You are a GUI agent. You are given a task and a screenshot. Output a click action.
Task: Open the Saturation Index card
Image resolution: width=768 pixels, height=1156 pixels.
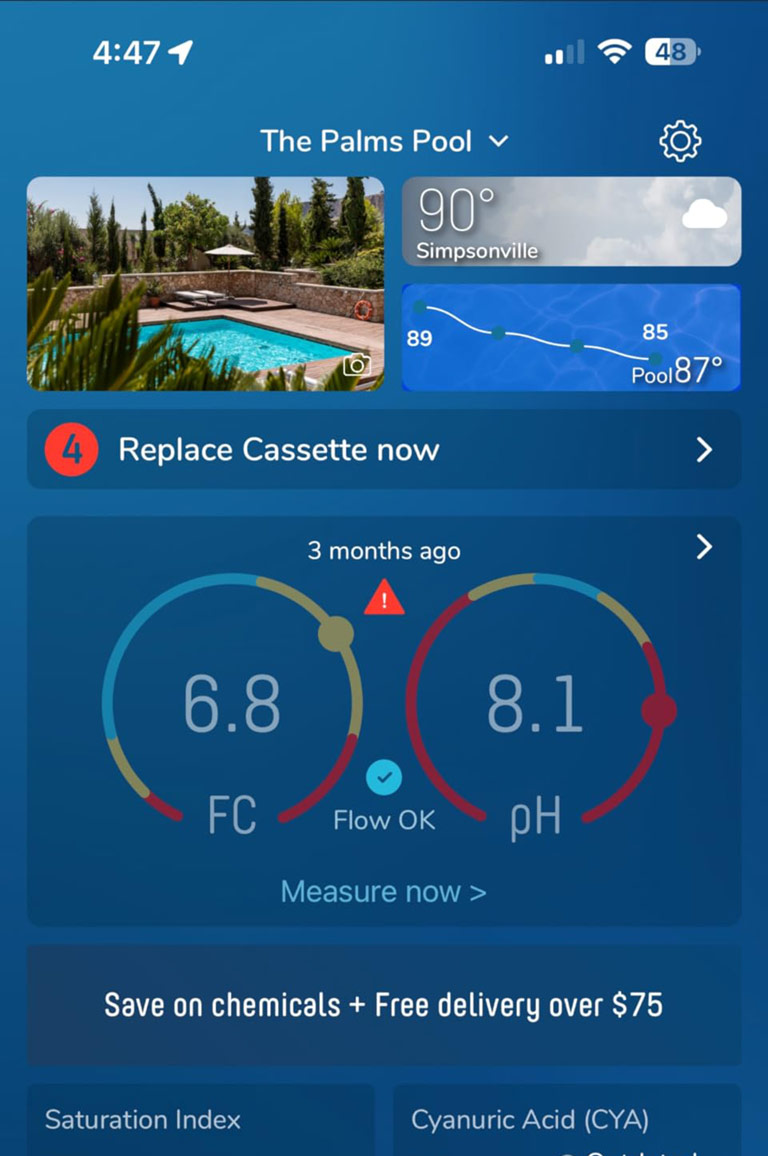click(x=200, y=1120)
